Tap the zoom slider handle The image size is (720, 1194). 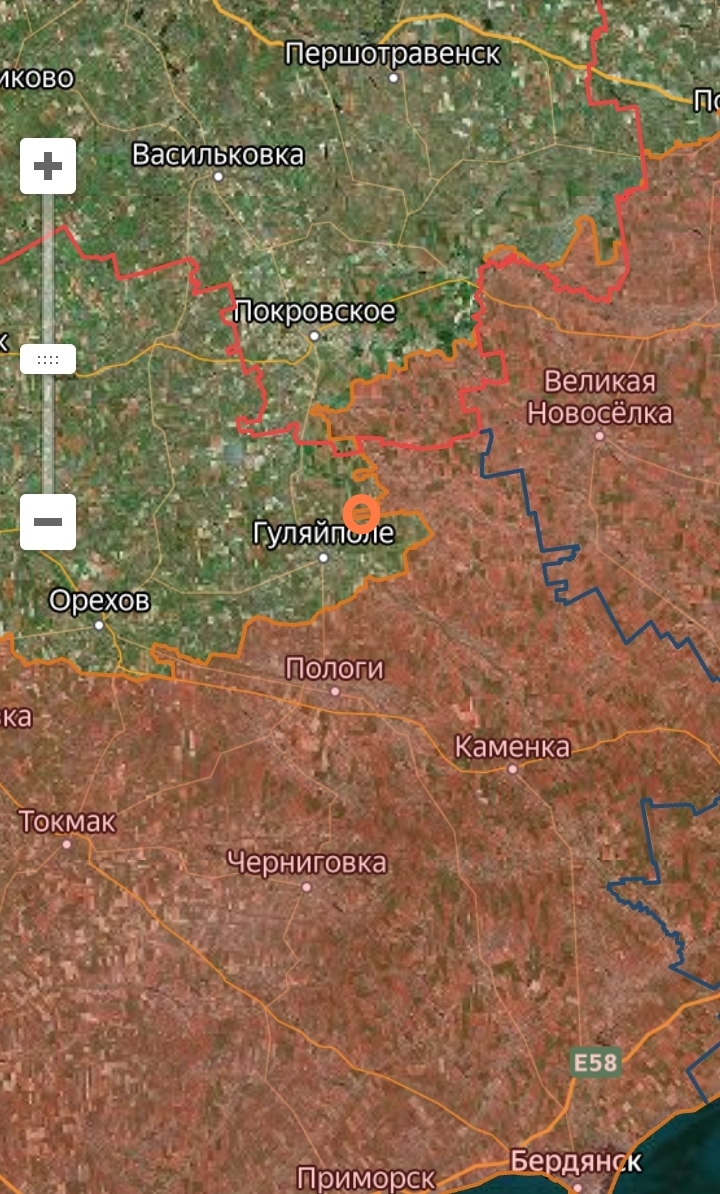48,359
